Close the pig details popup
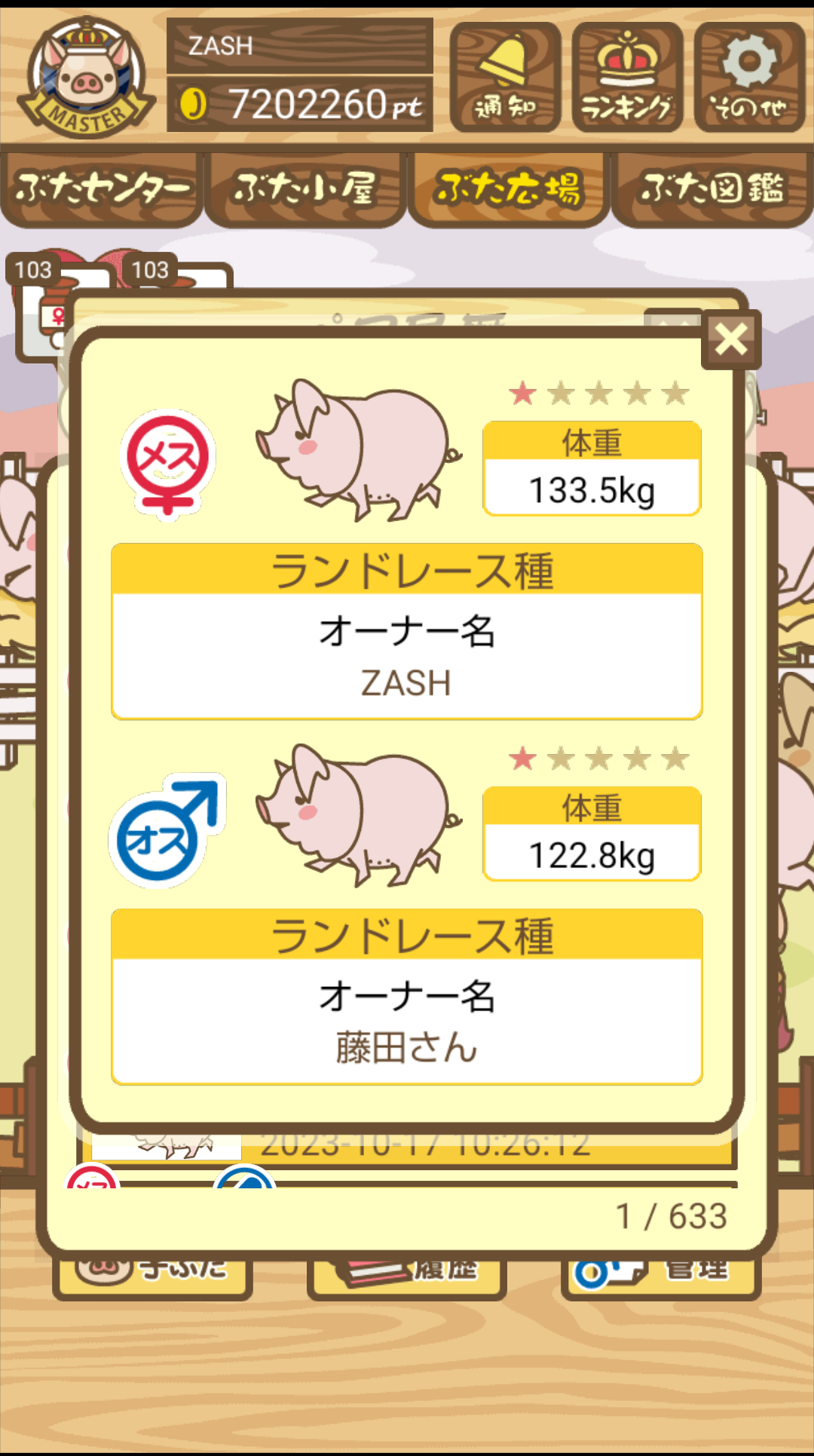The height and width of the screenshot is (1456, 814). coord(731,339)
